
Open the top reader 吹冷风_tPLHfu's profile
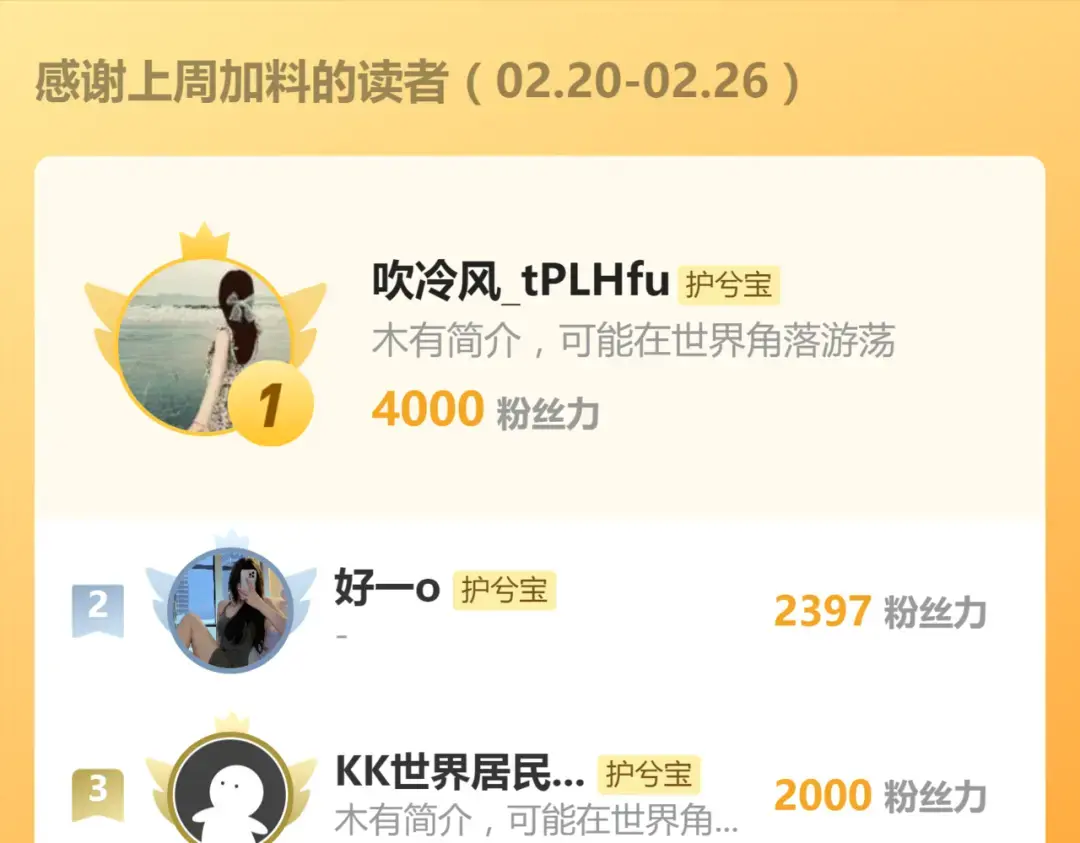coord(520,283)
